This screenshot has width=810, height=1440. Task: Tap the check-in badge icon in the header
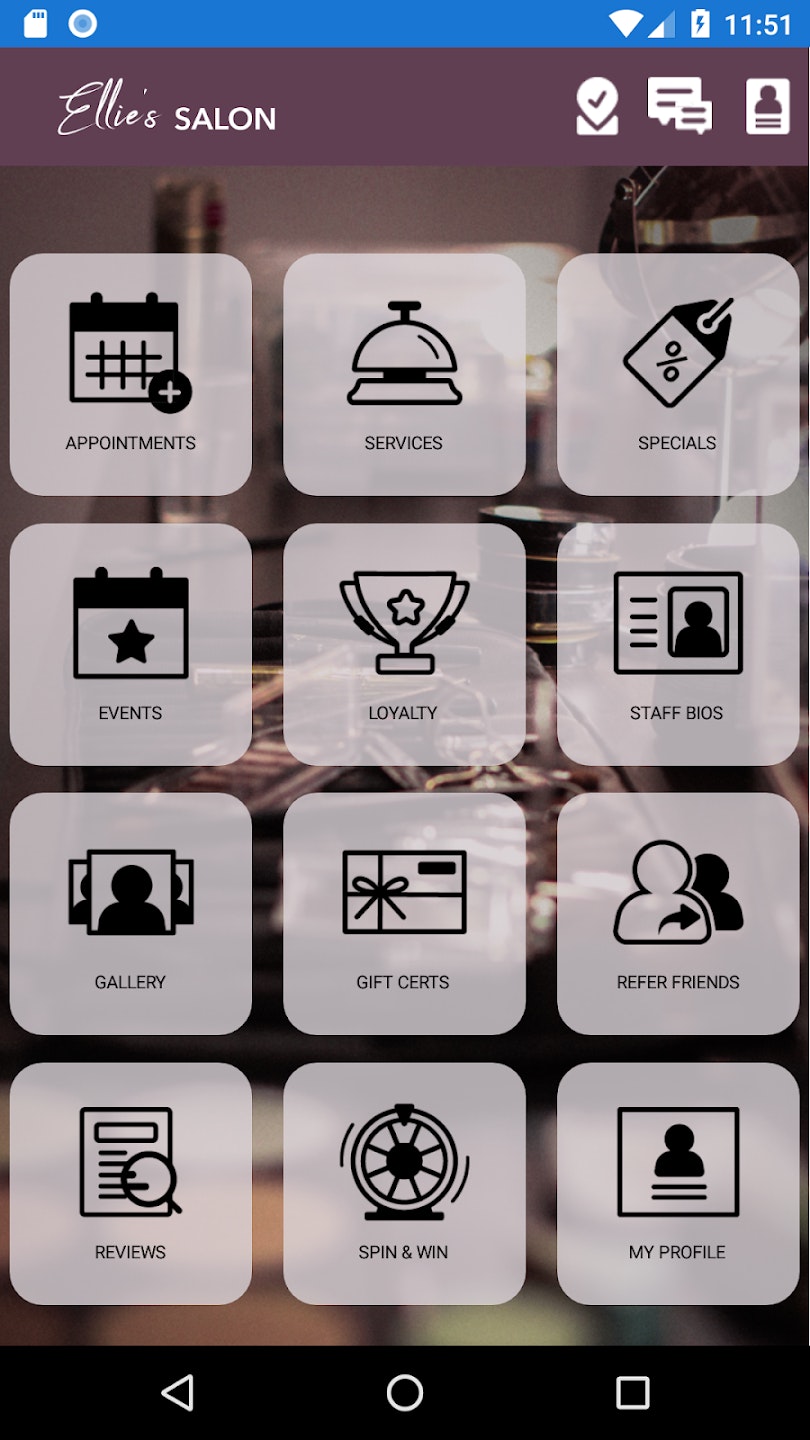(x=596, y=107)
